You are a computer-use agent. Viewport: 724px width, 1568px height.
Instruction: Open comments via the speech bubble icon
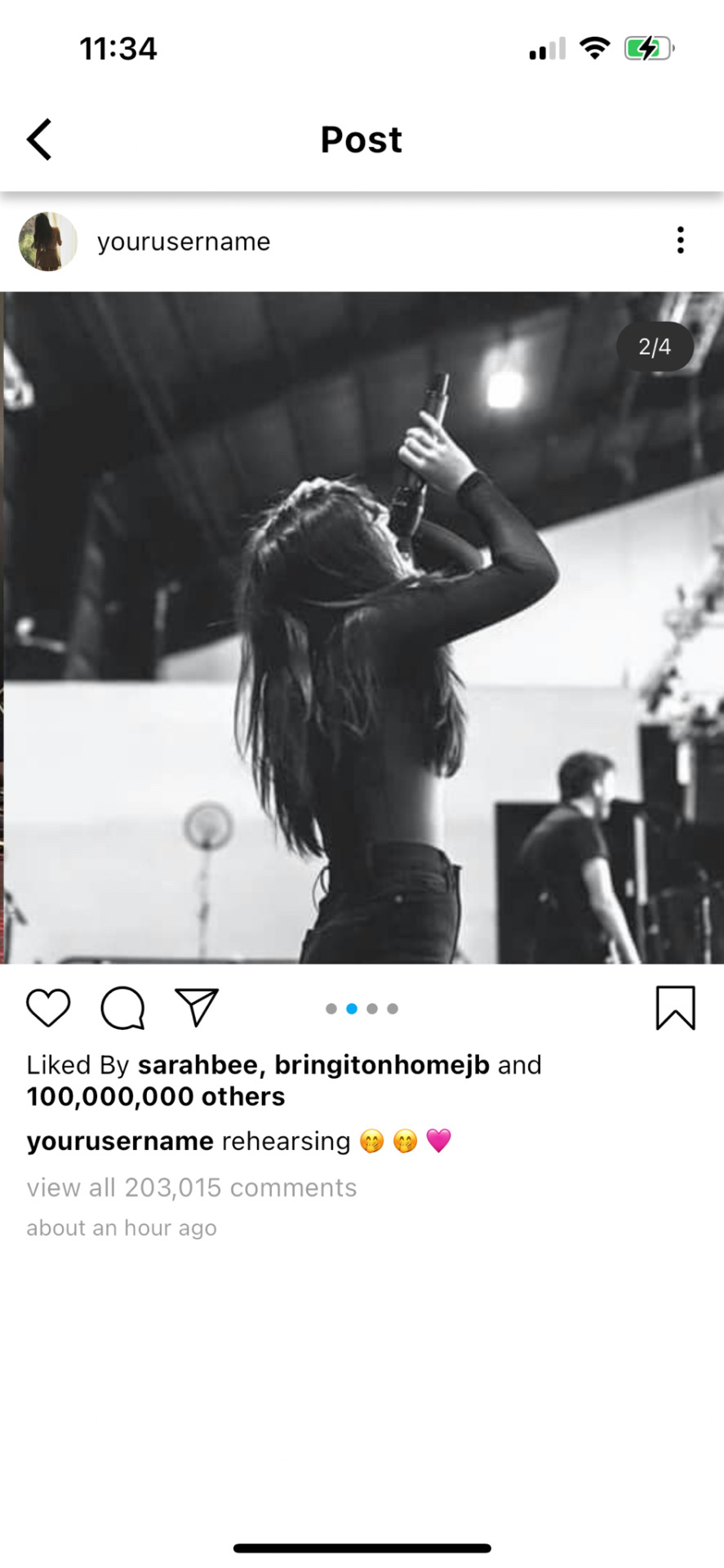tap(122, 1008)
